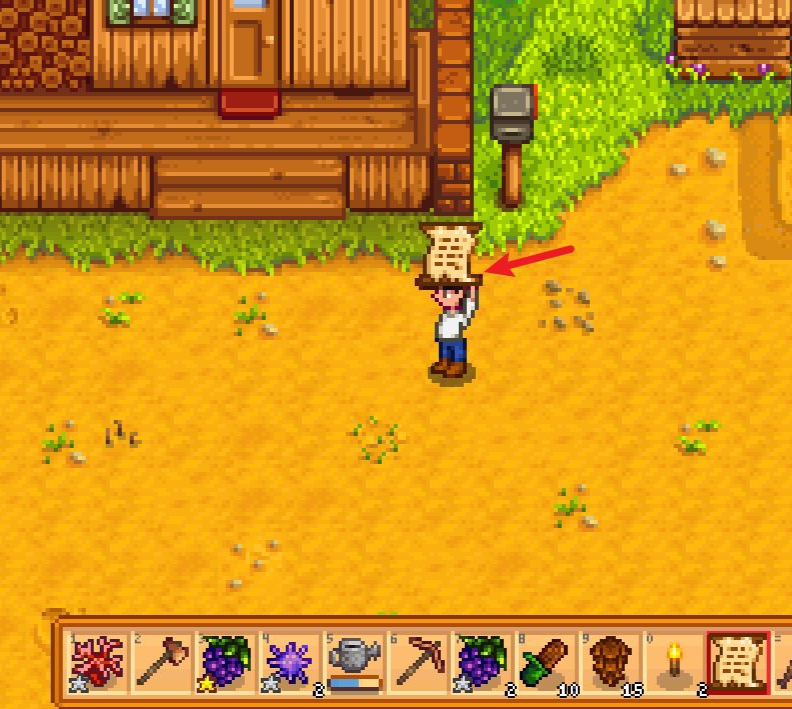The image size is (792, 709).
Task: Equip the watering can
Action: [x=354, y=662]
